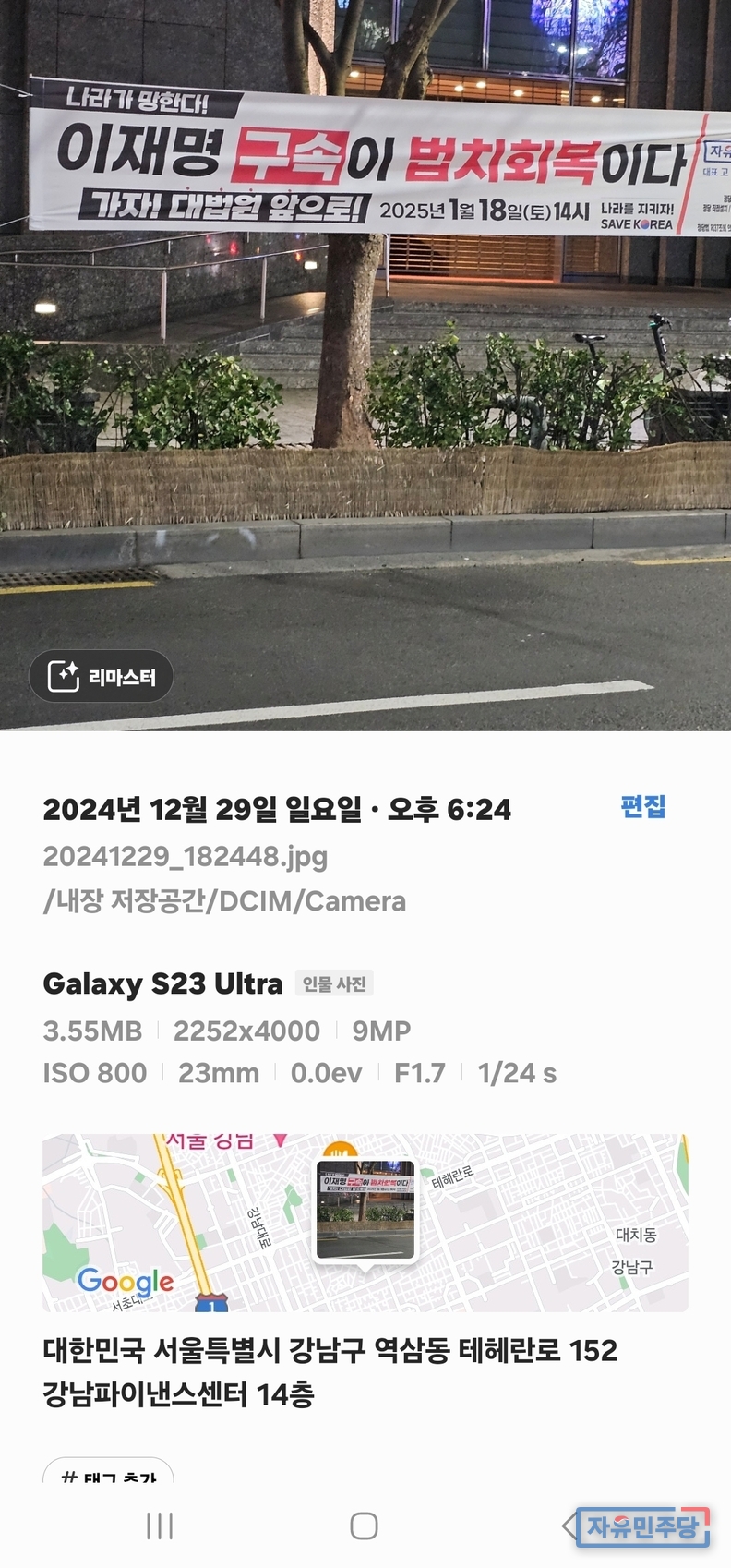
Task: Tap the 리마스터 remaster button
Action: coord(102,677)
